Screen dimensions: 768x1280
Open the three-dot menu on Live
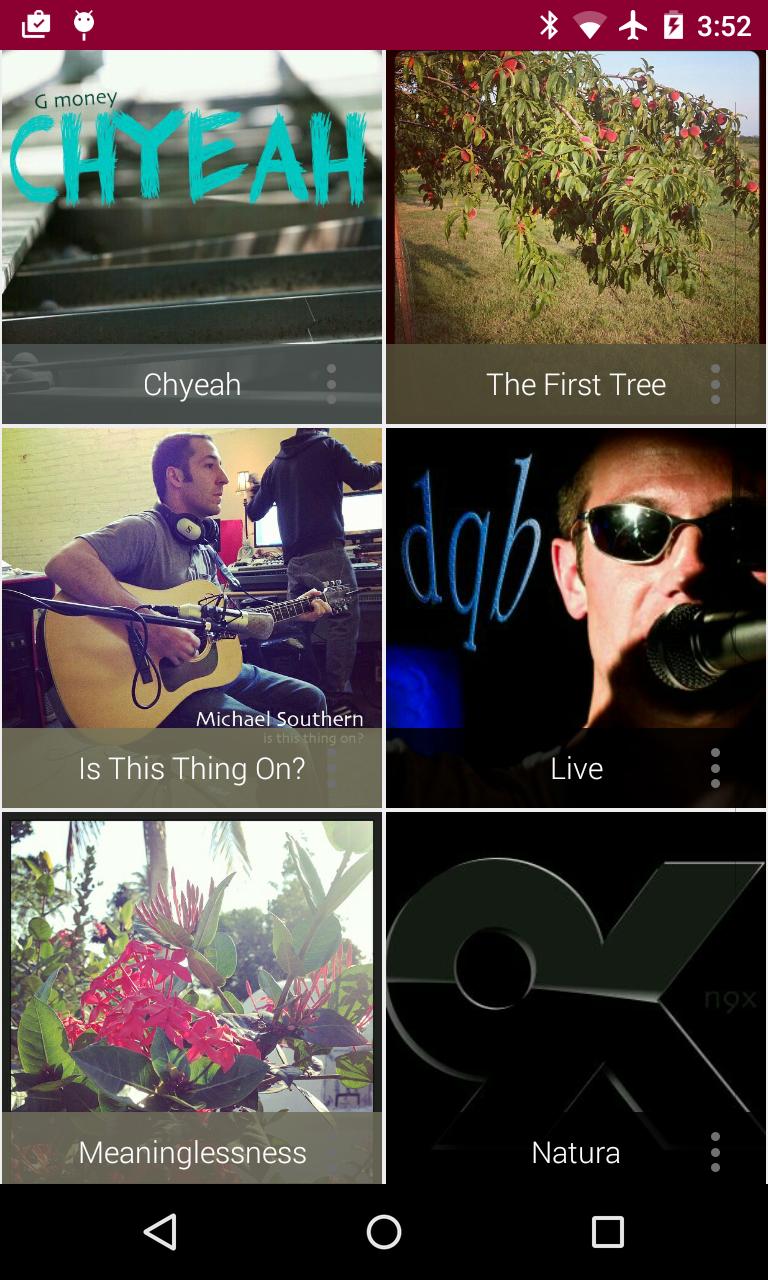point(715,768)
